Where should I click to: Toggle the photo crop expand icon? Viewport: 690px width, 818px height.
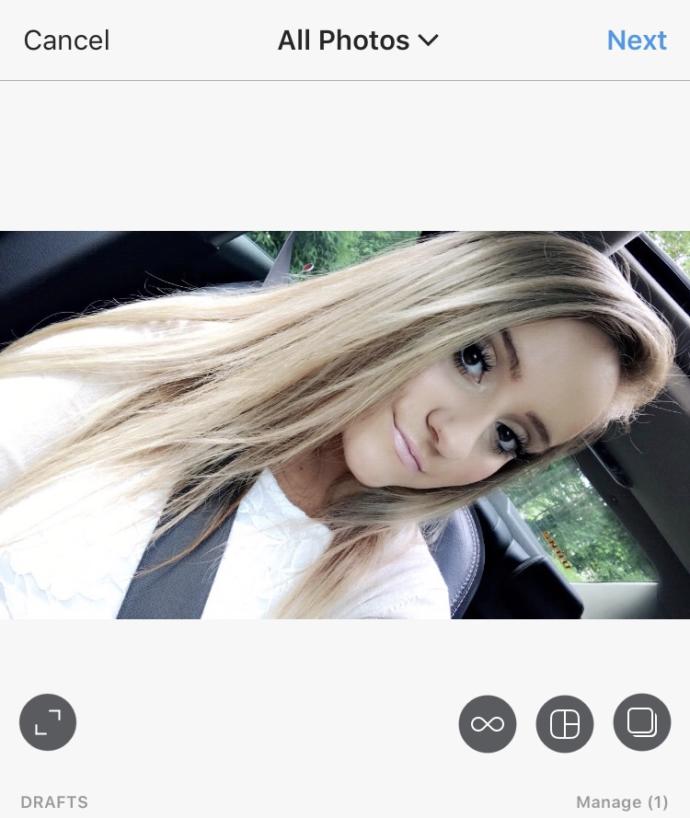tap(48, 722)
